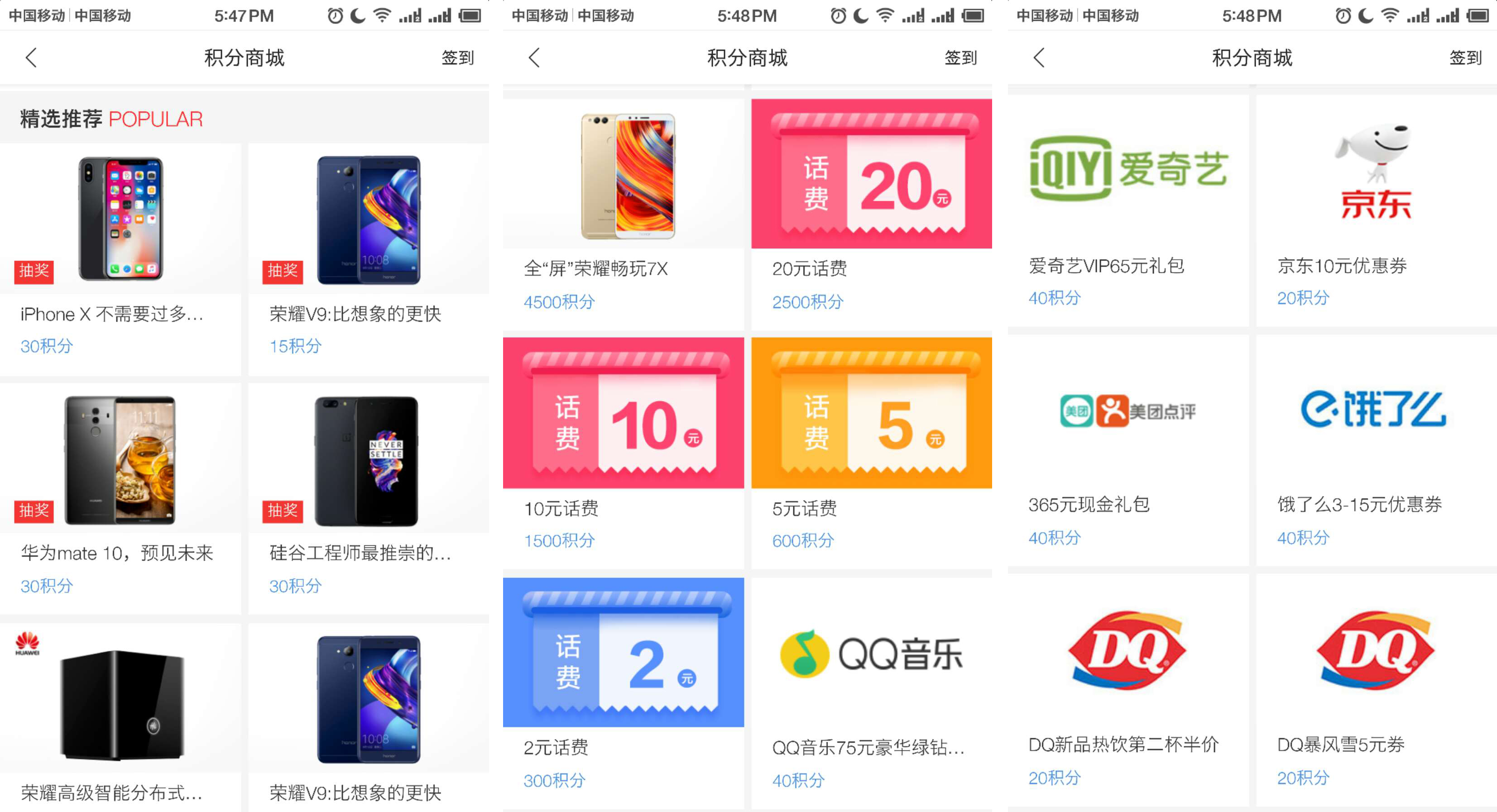Open the DQ新品热饮第二杯半价 offer
The height and width of the screenshot is (812, 1497).
[1128, 690]
